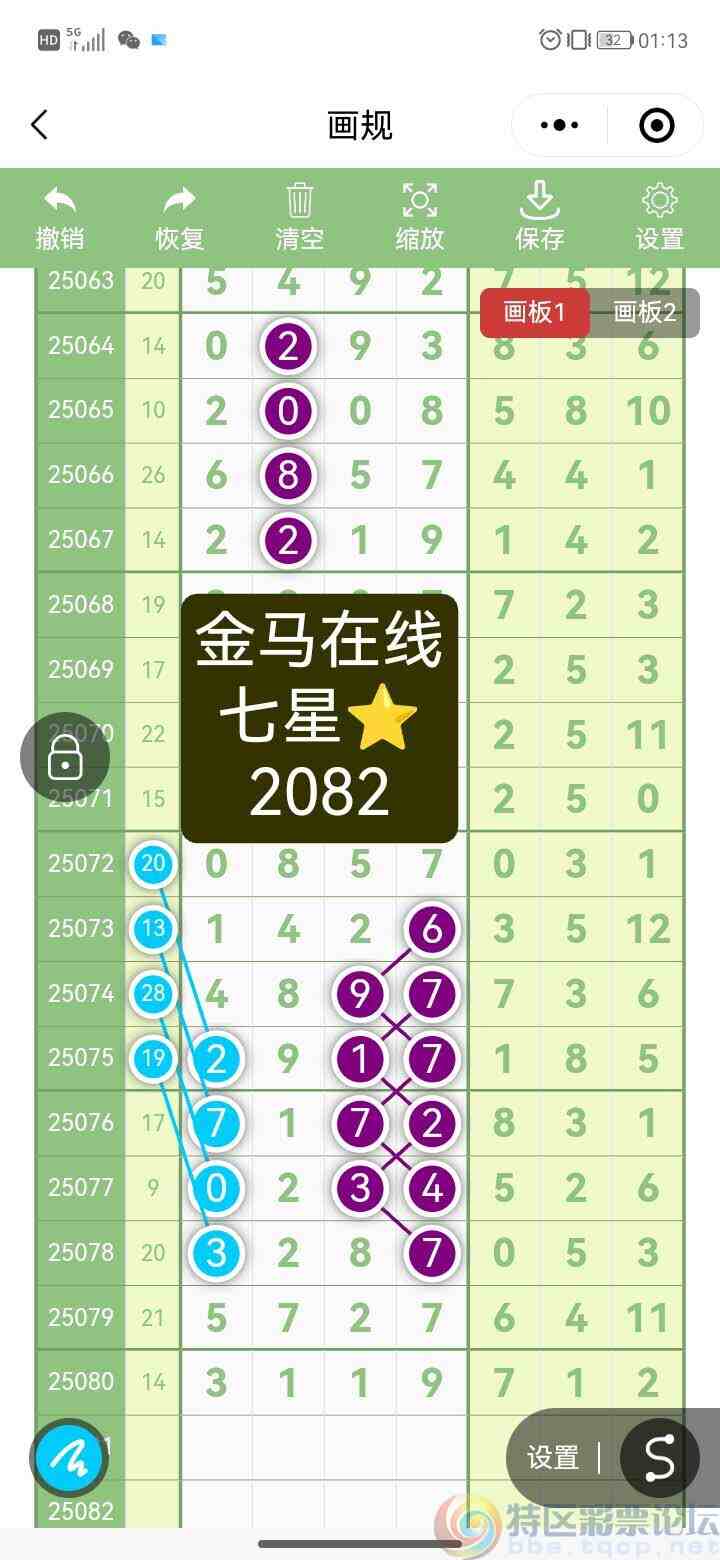Select the red 画板1 tab
The height and width of the screenshot is (1560, 720).
535,312
